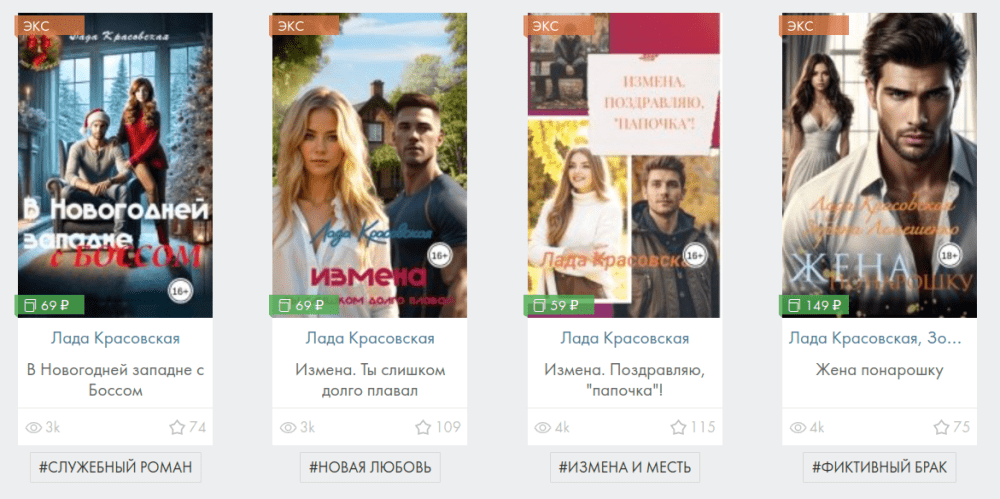Star the book with 115 favorites

click(x=678, y=428)
